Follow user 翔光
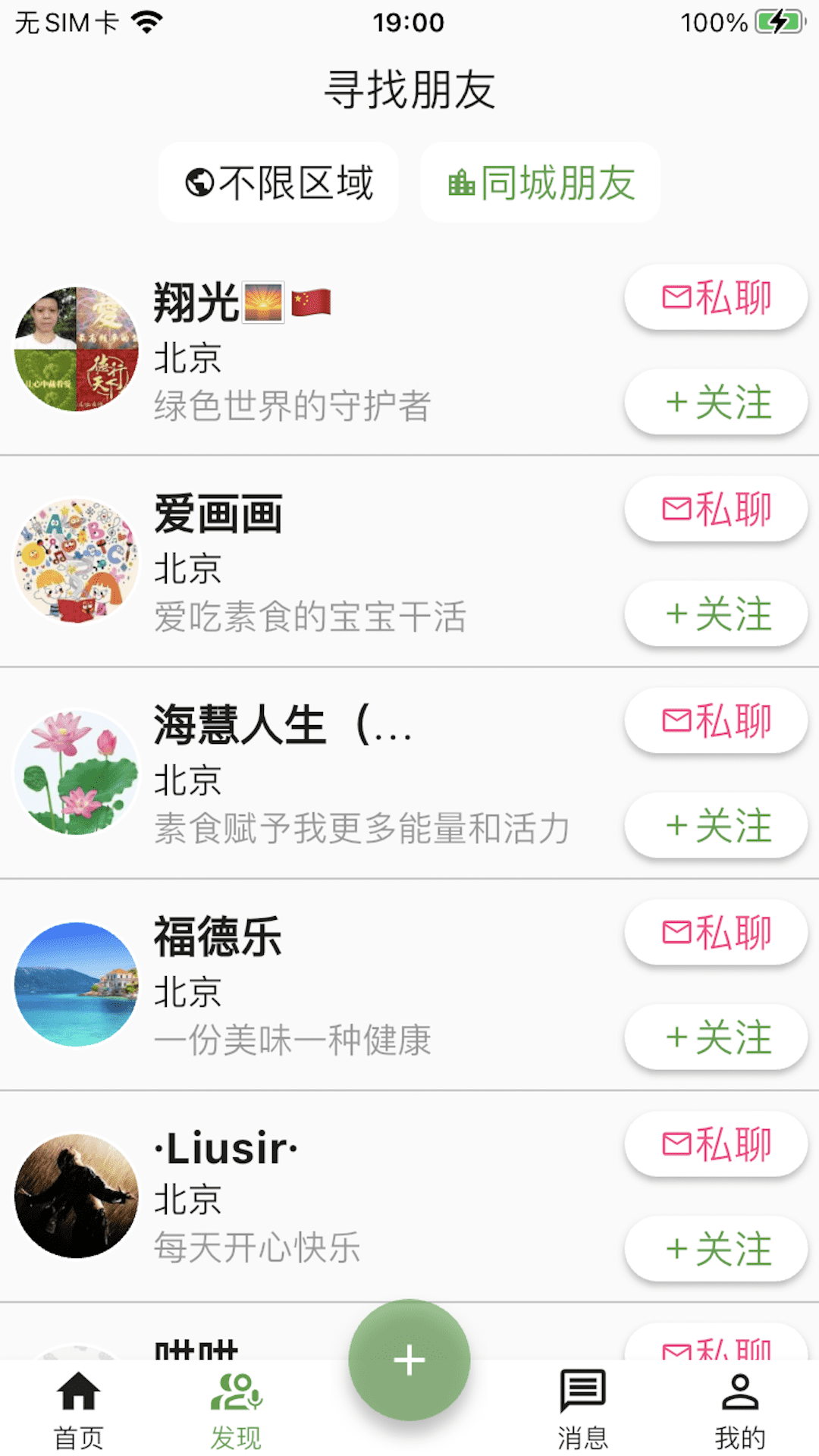Screen dimensions: 819x1456 click(x=716, y=402)
